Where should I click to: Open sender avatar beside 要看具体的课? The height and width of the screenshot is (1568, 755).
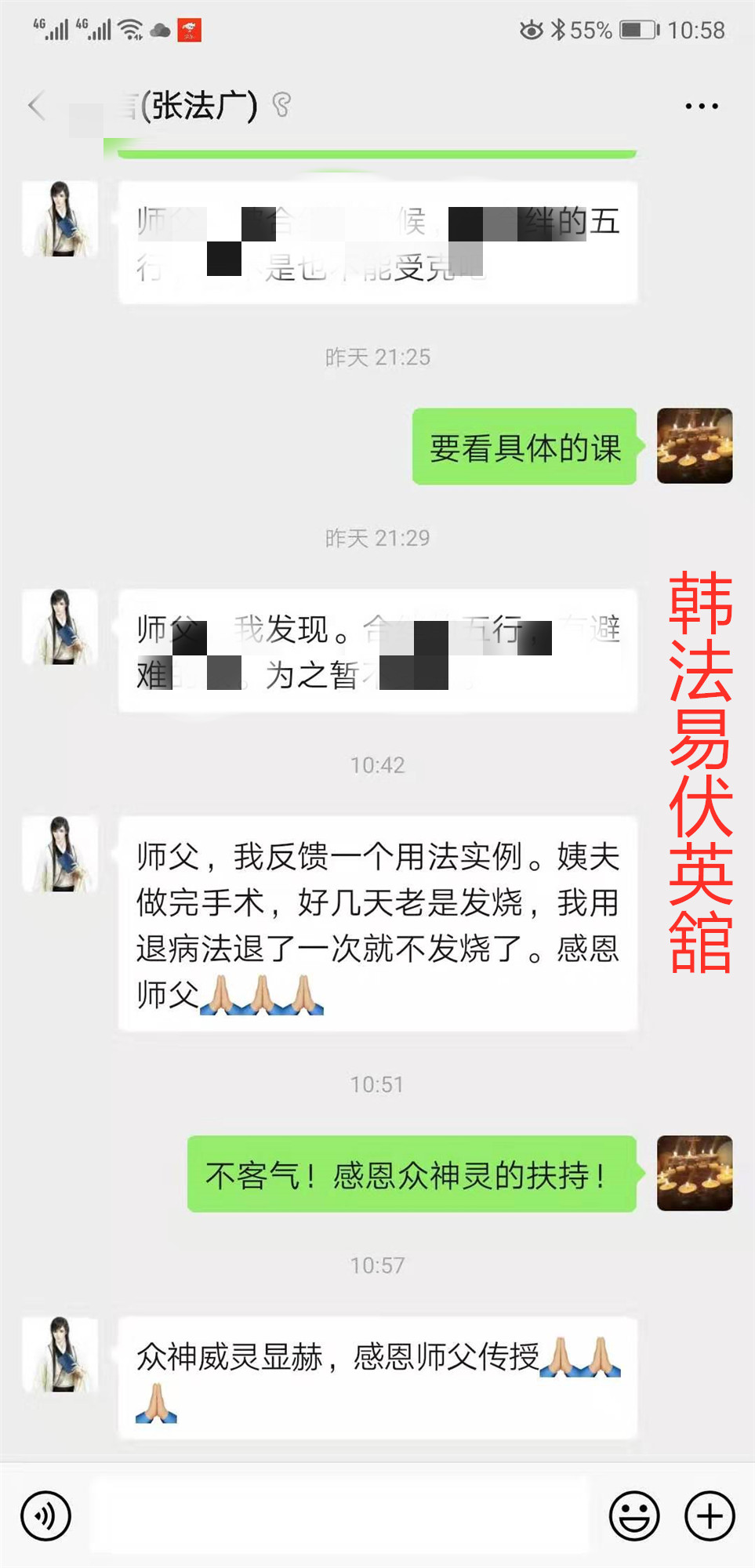pyautogui.click(x=694, y=445)
